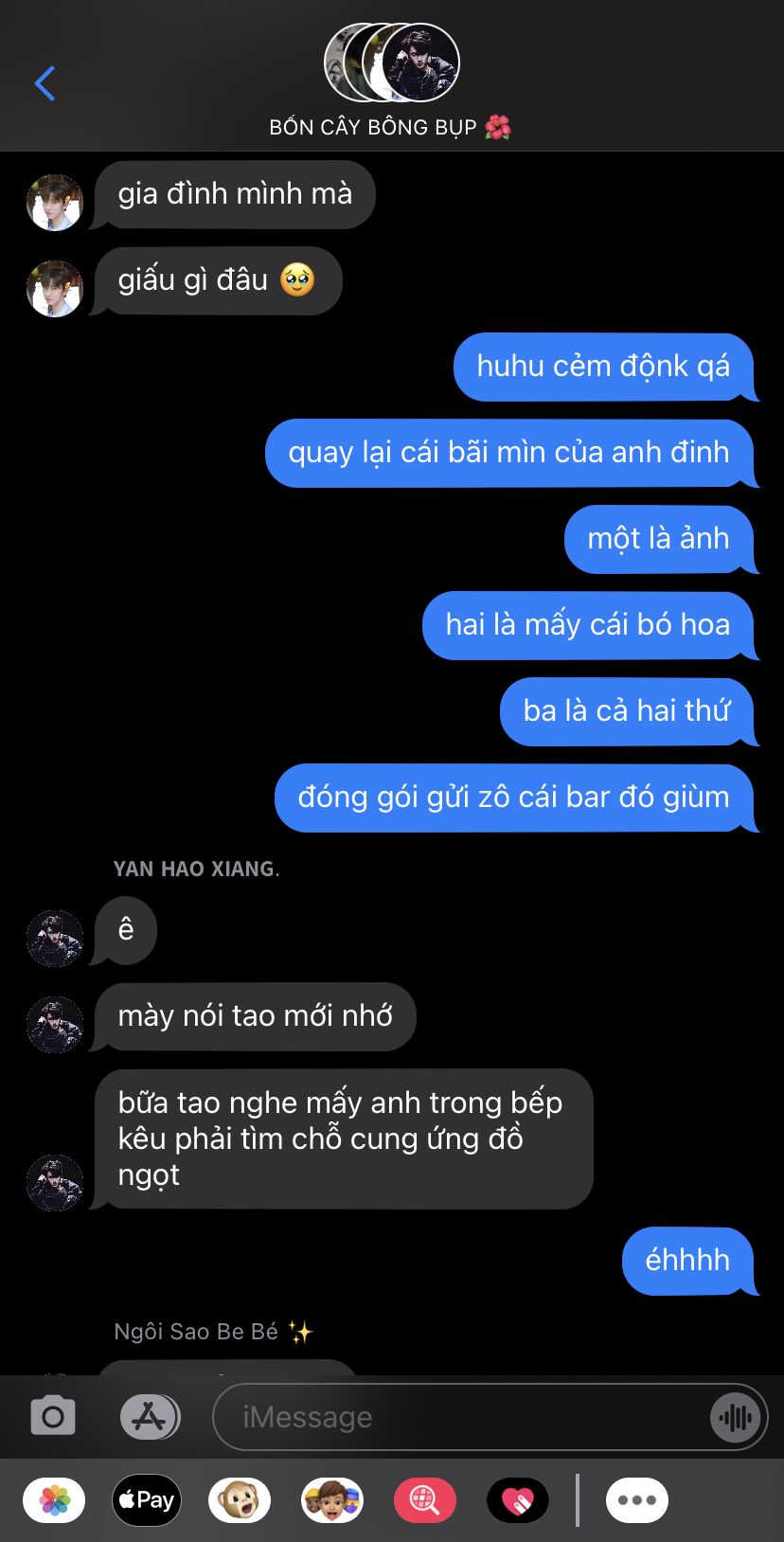Open Memoji stickers
Viewport: 784px width, 1542px height.
pyautogui.click(x=332, y=1500)
